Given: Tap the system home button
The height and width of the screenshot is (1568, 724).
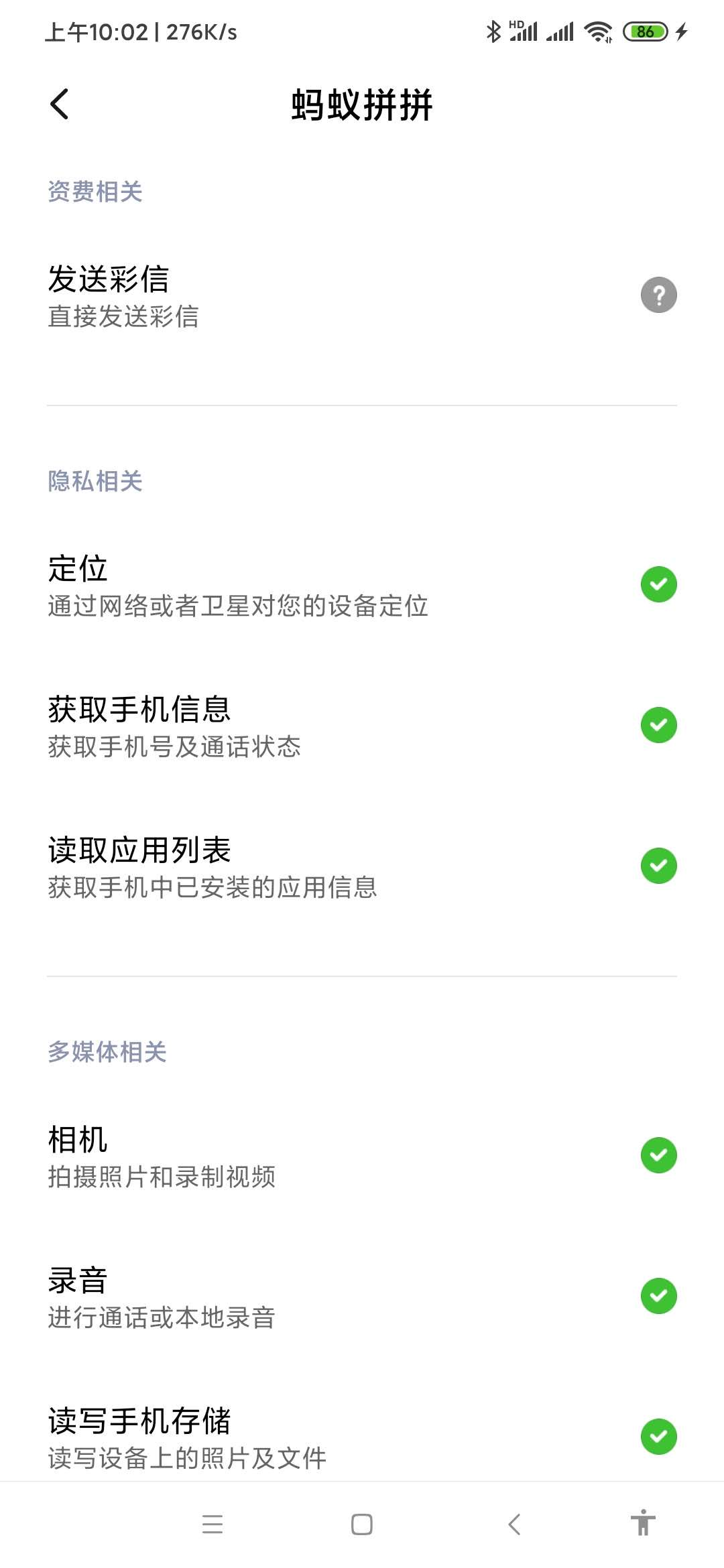Looking at the screenshot, I should [362, 1524].
